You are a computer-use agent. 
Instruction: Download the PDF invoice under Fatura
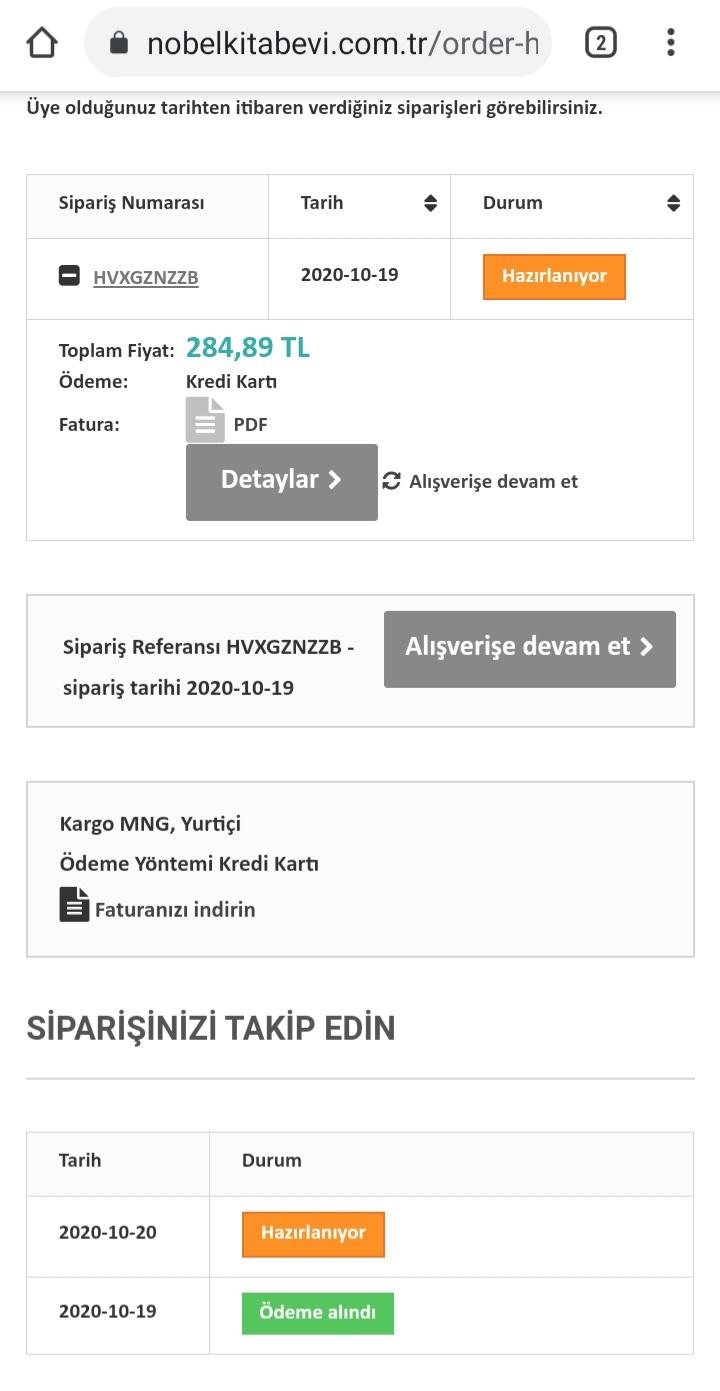click(226, 421)
